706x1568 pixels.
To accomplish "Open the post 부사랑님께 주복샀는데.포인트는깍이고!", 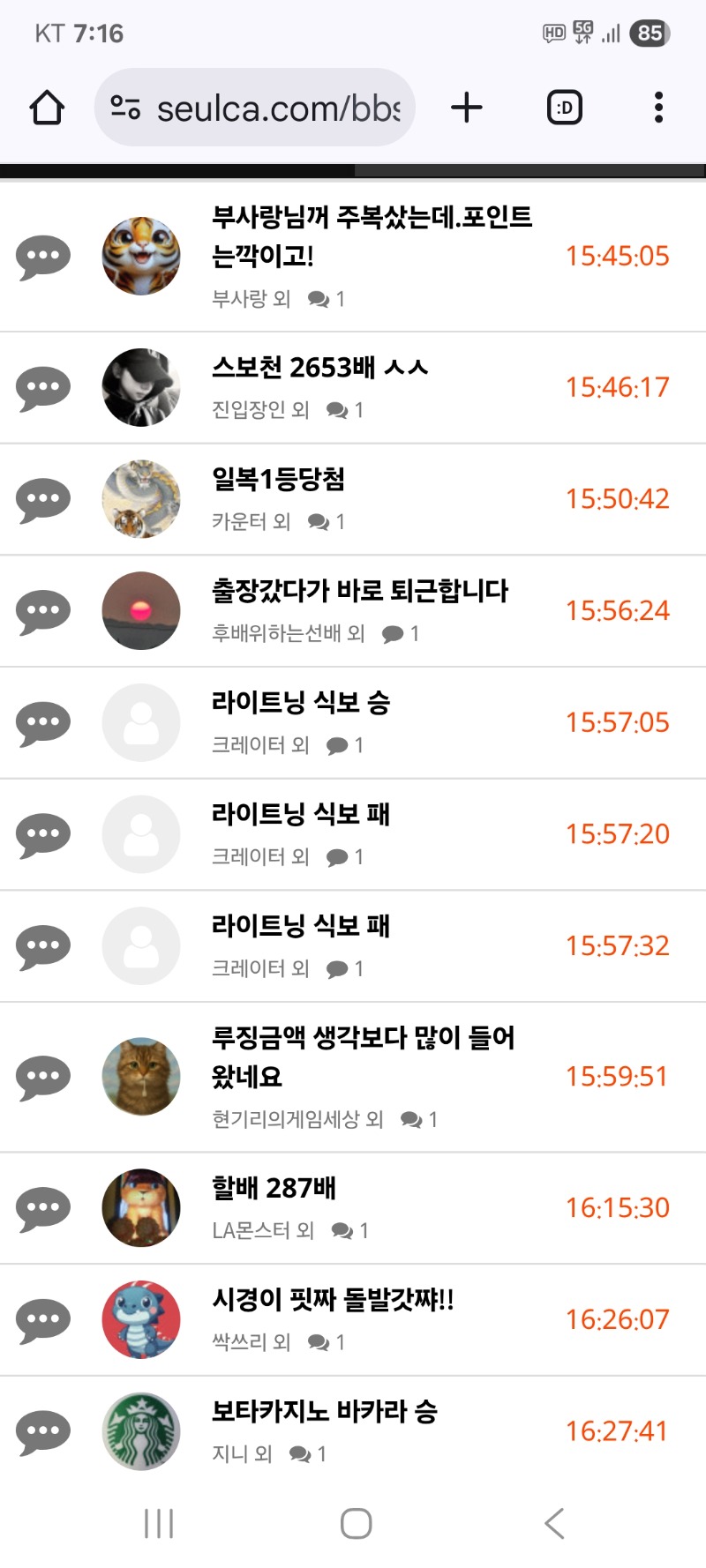I will tap(371, 236).
